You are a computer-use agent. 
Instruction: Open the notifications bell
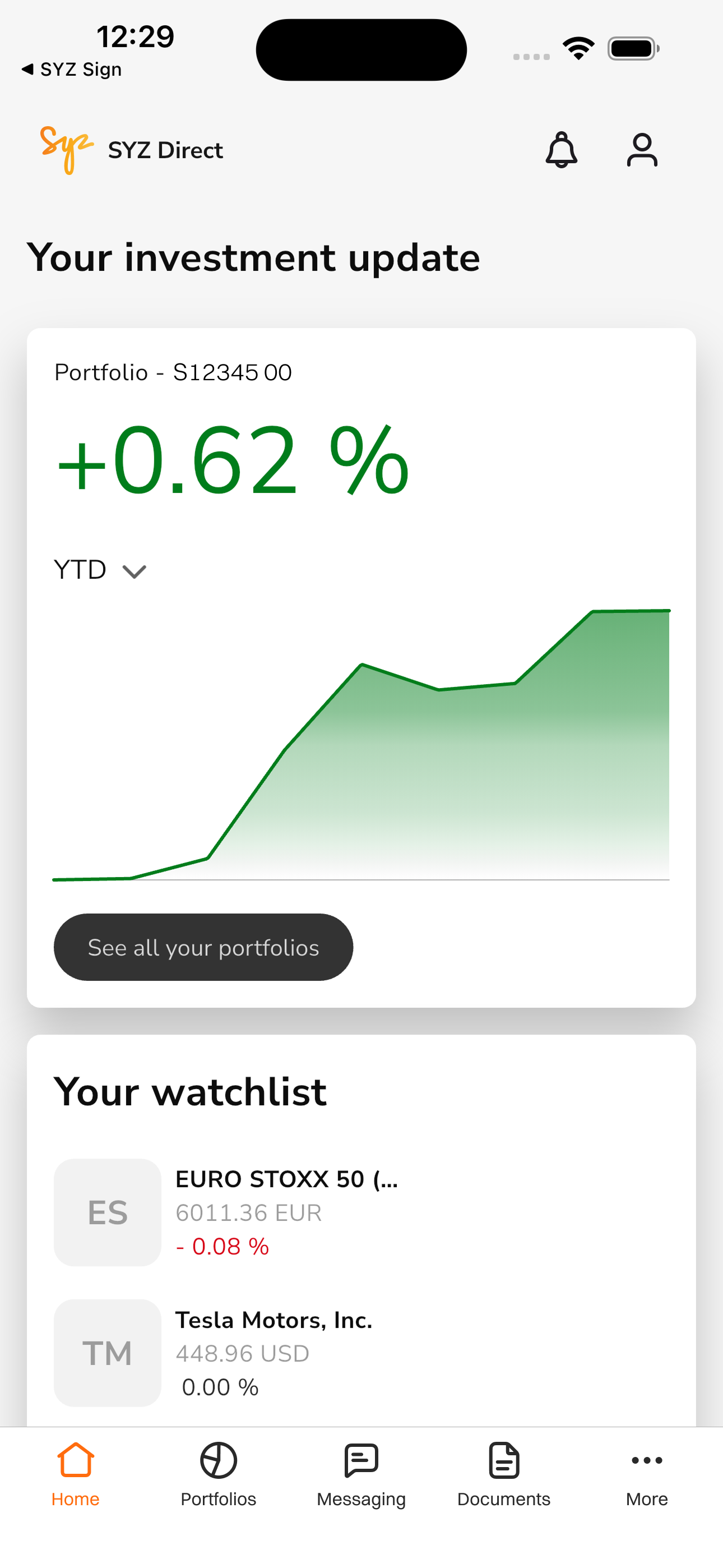(561, 150)
